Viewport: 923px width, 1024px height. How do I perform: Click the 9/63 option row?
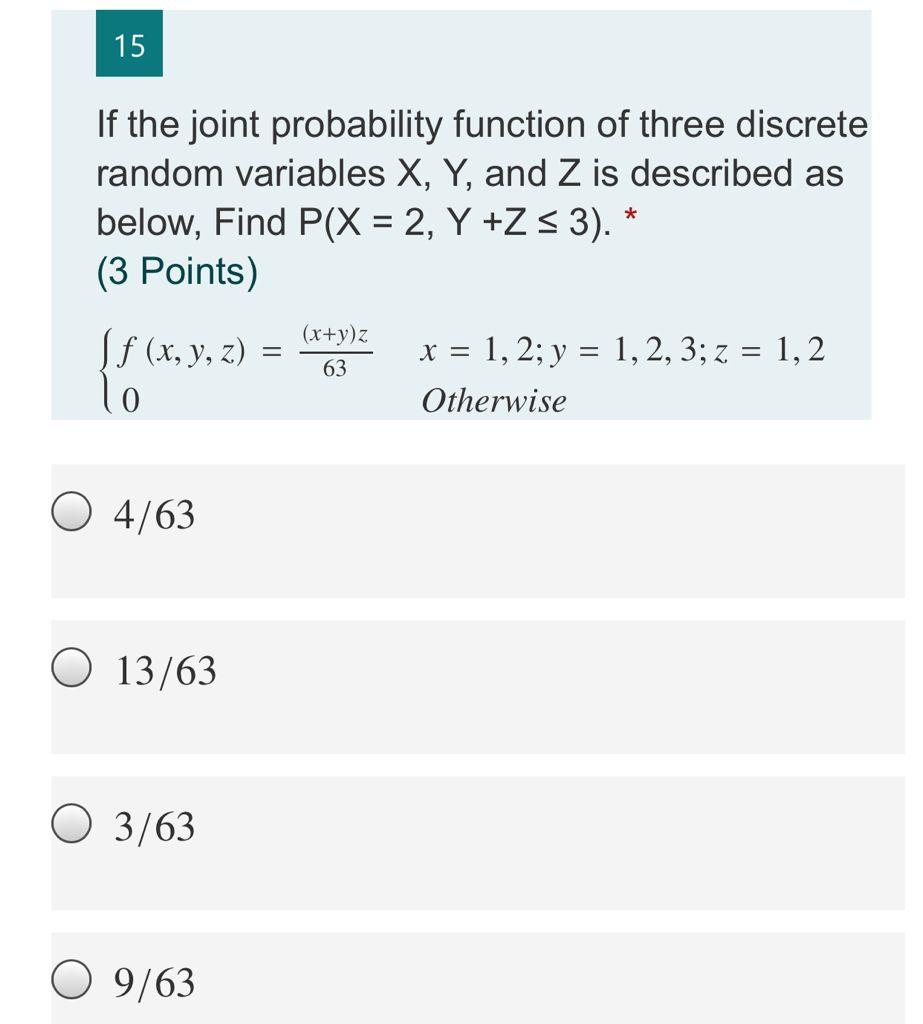pyautogui.click(x=460, y=983)
